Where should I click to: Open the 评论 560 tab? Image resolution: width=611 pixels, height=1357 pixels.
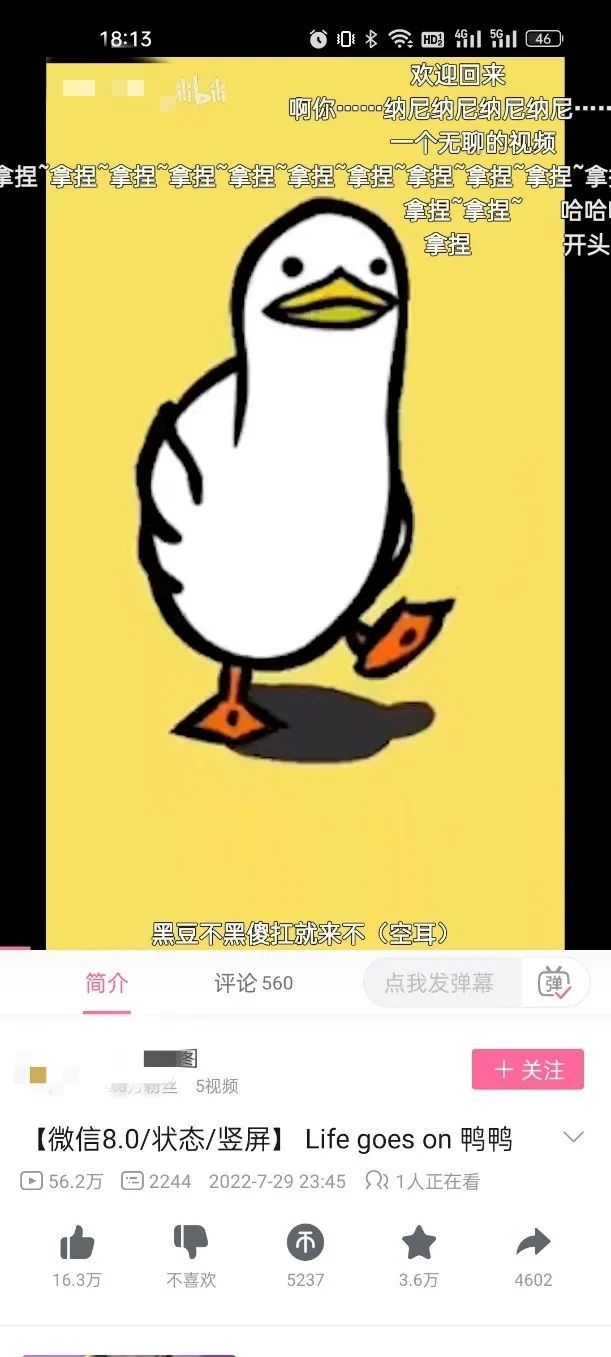pos(253,983)
